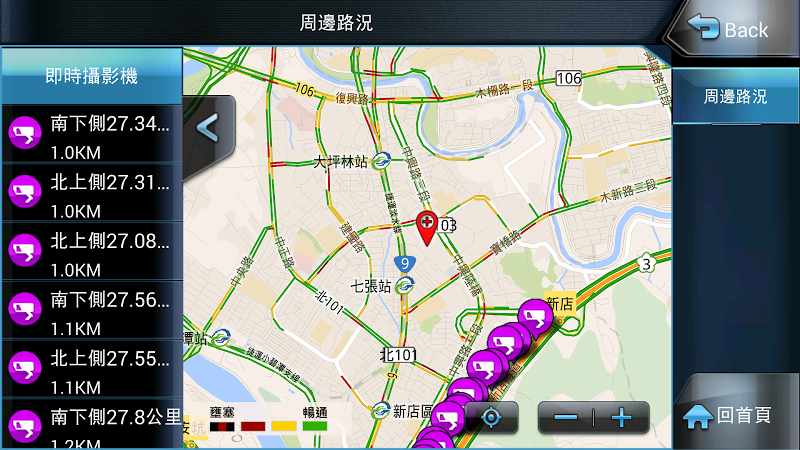Return home via 回首頁
Image resolution: width=800 pixels, height=450 pixels.
coord(735,415)
